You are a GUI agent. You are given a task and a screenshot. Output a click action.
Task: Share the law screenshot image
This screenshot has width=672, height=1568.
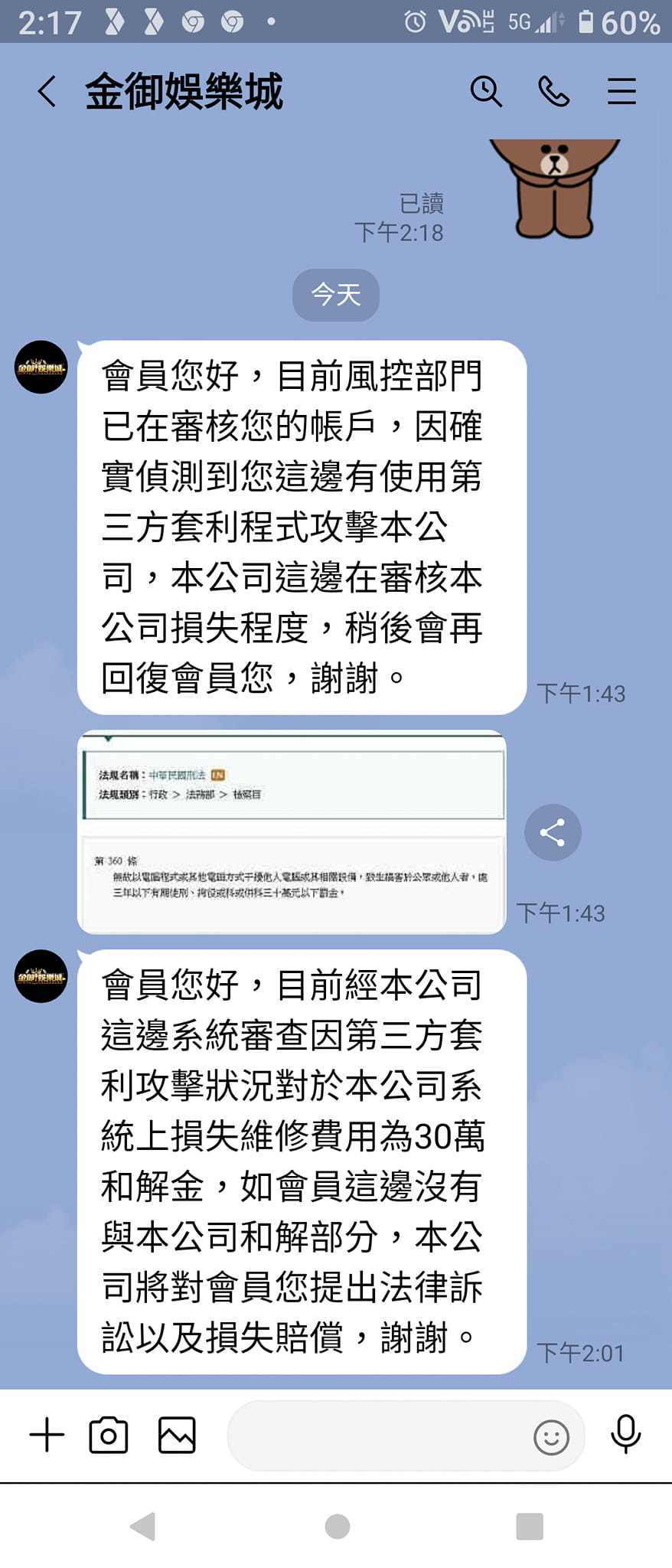click(553, 832)
